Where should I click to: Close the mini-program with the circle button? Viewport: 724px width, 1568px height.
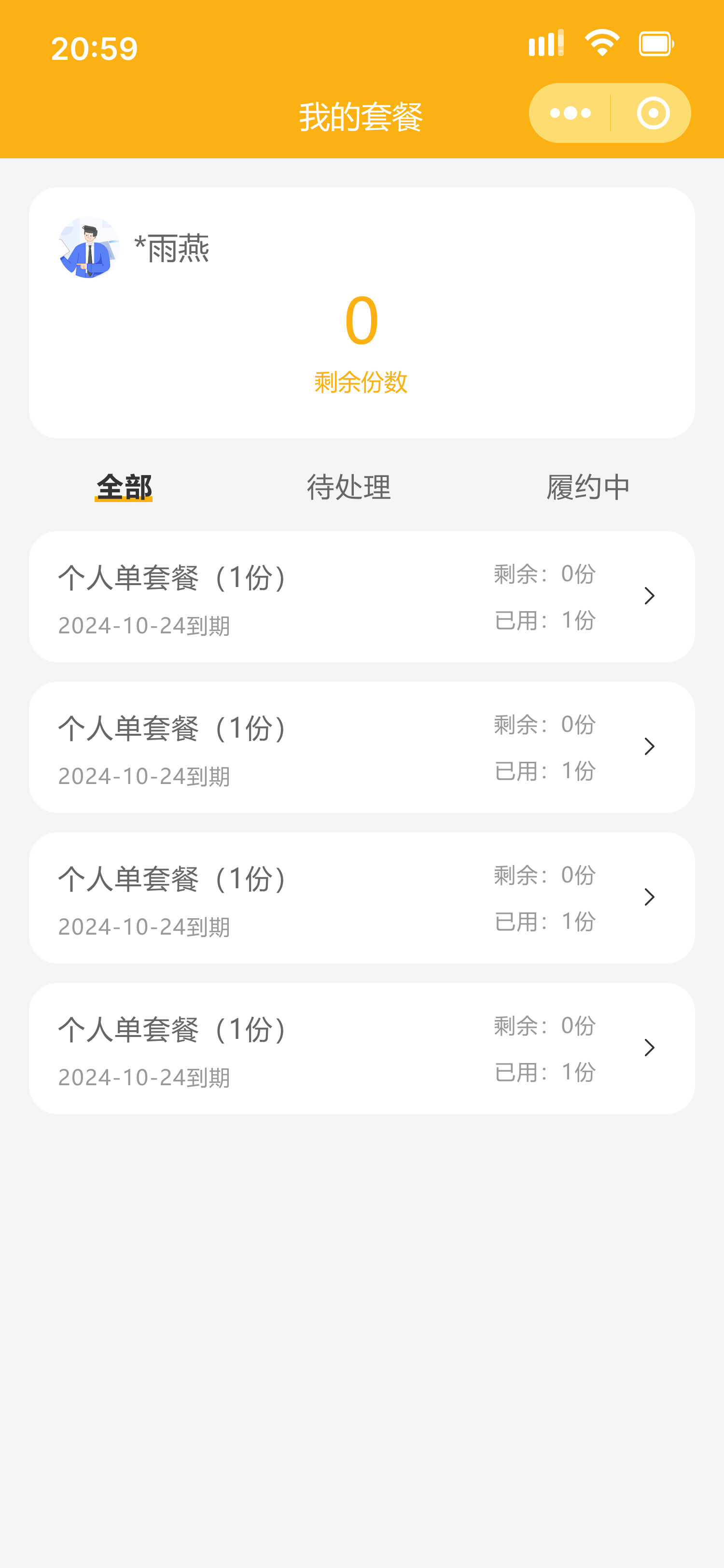pos(653,113)
